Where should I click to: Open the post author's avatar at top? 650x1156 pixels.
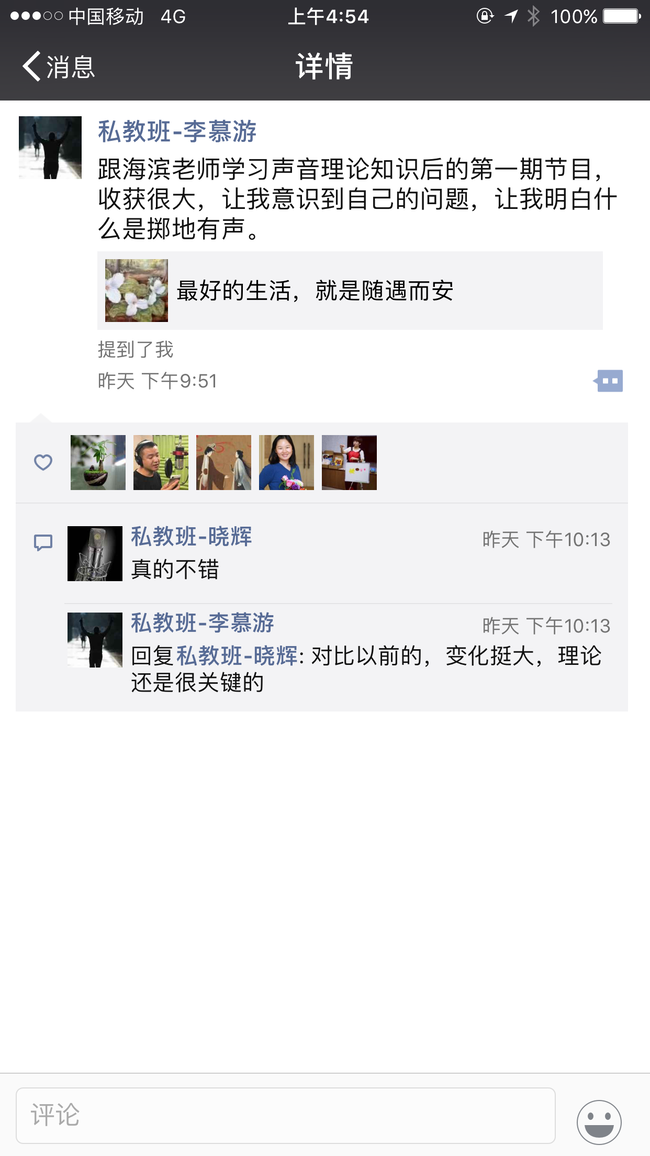(x=50, y=147)
